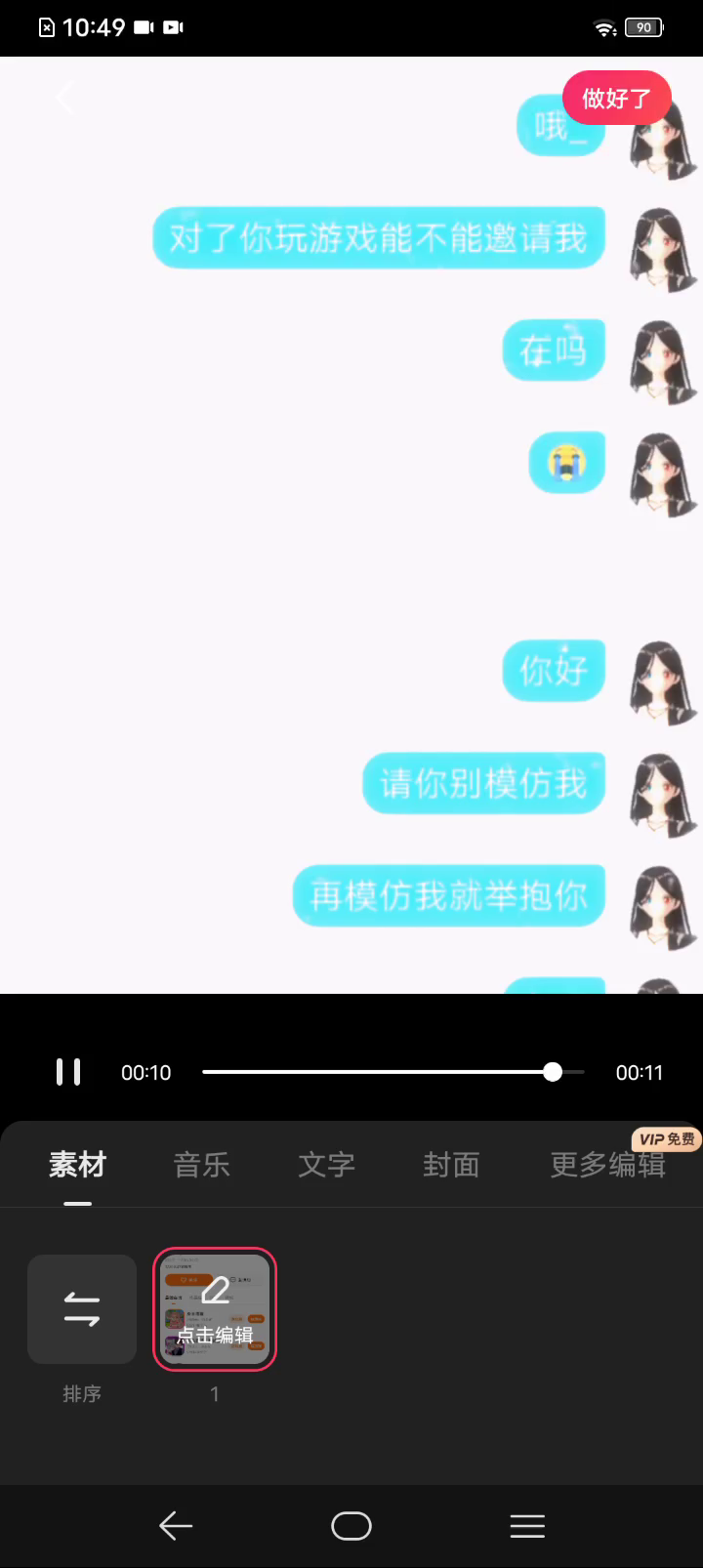
Task: Edit clip 1 via 点击编辑 thumbnail
Action: click(215, 1309)
